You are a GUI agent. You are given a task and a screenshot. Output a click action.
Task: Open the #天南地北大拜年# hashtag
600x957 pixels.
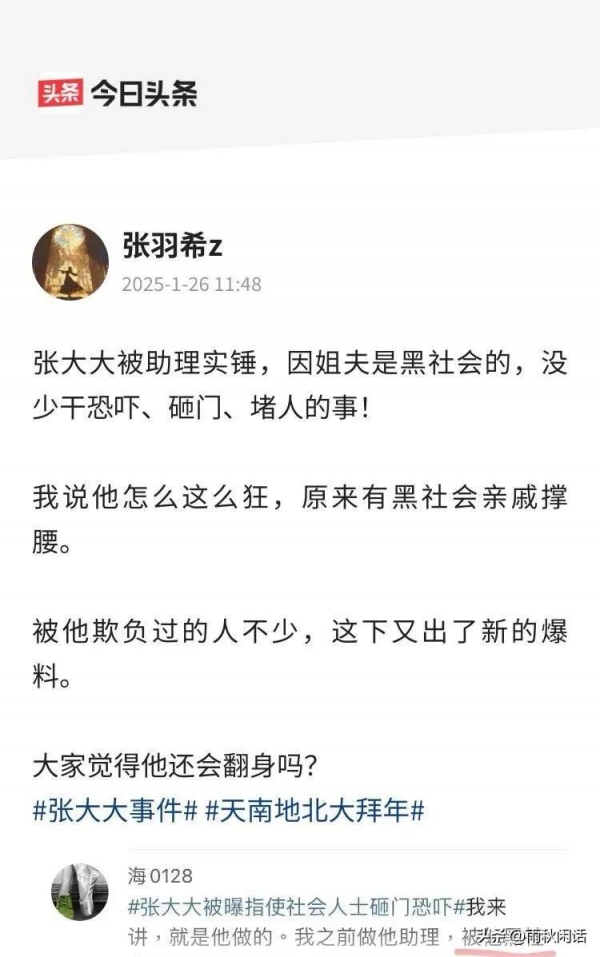click(x=315, y=811)
